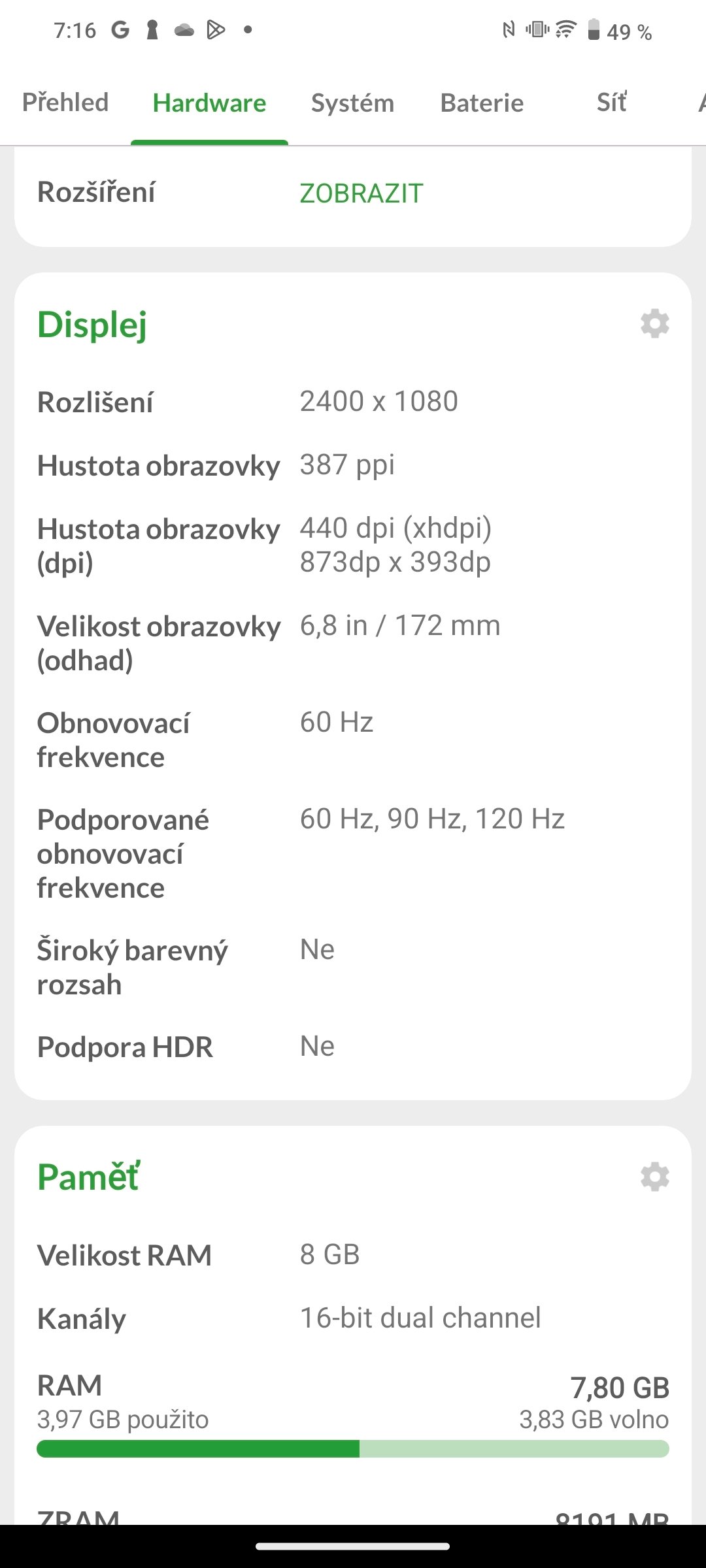This screenshot has height=1568, width=706.
Task: Open the Baterie tab
Action: point(482,103)
